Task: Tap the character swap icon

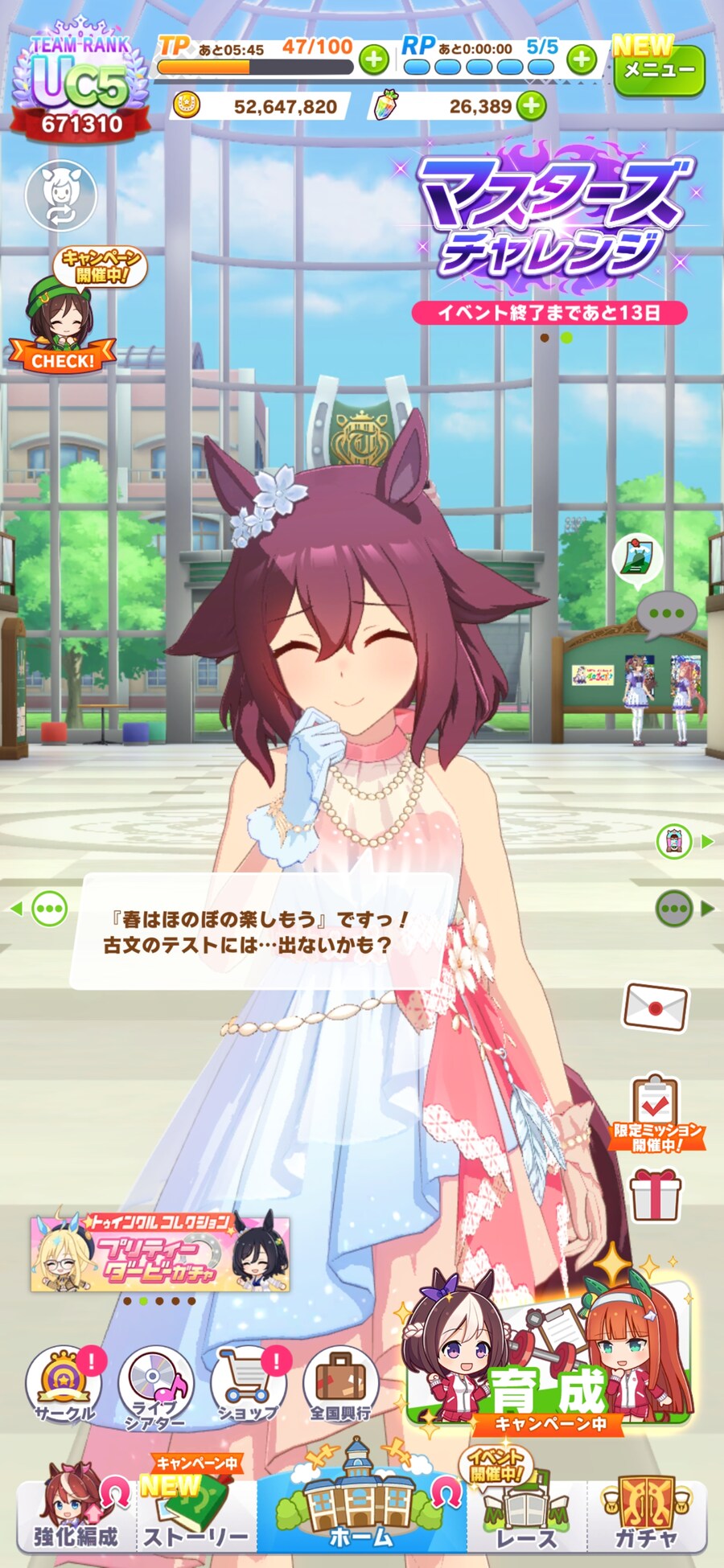Action: pos(61,195)
